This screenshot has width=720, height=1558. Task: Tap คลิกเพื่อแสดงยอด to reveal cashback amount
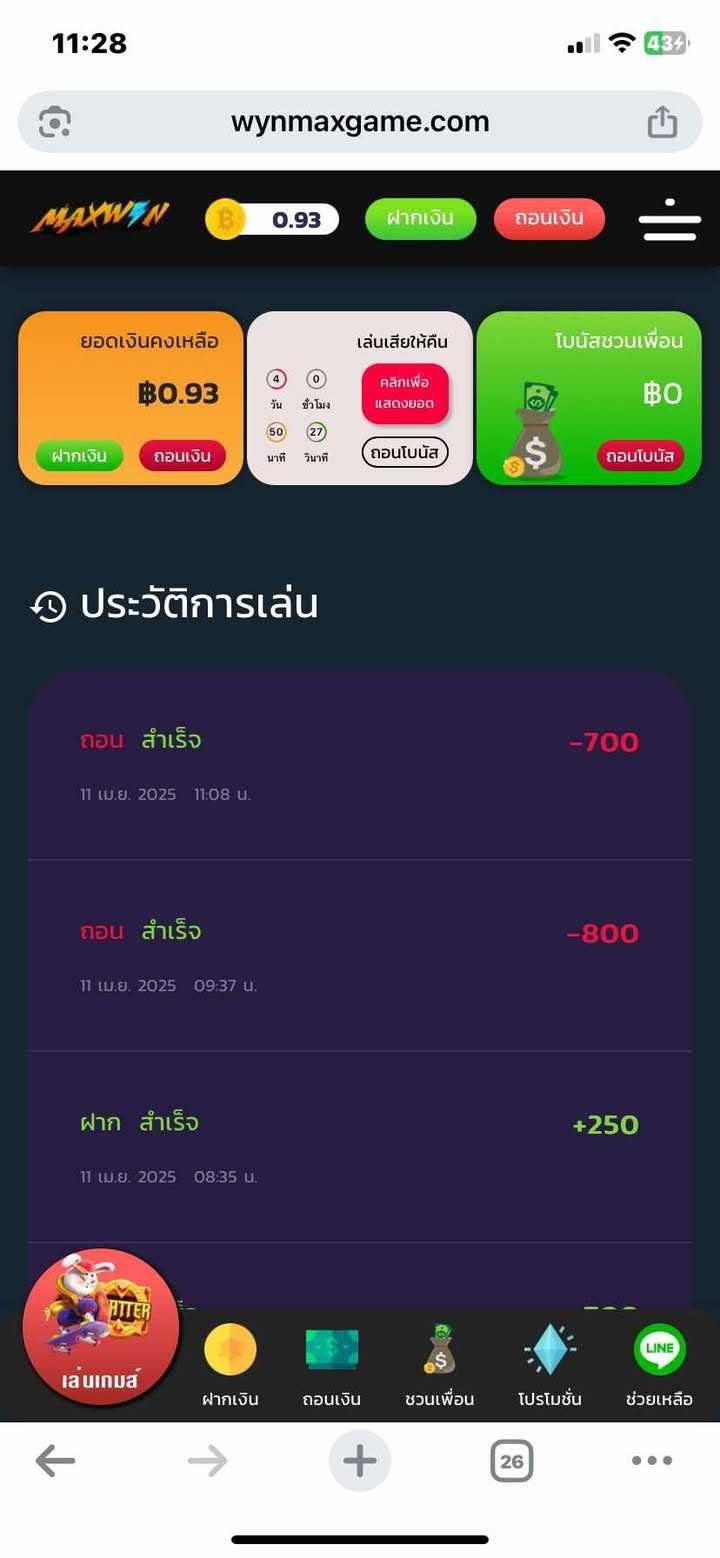404,393
